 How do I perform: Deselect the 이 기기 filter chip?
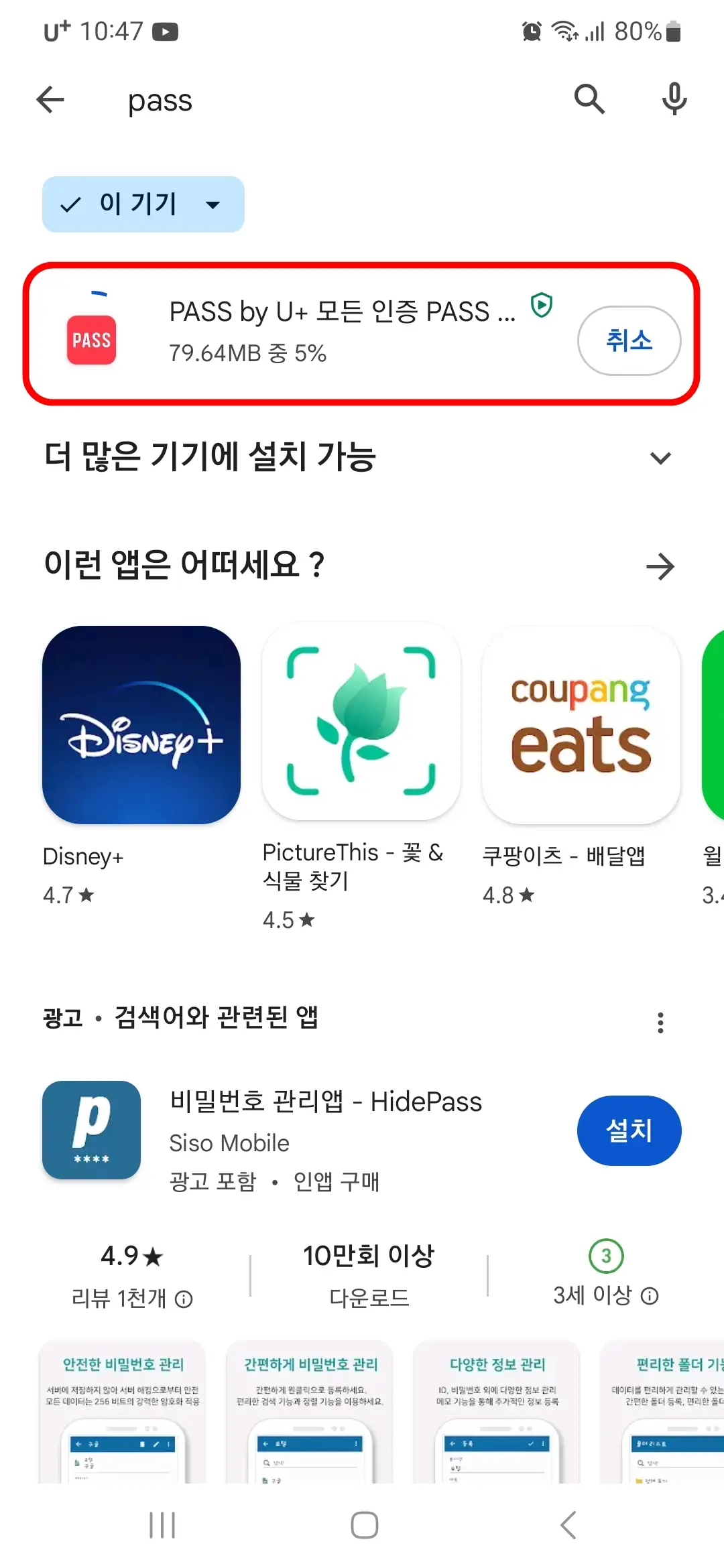[70, 205]
